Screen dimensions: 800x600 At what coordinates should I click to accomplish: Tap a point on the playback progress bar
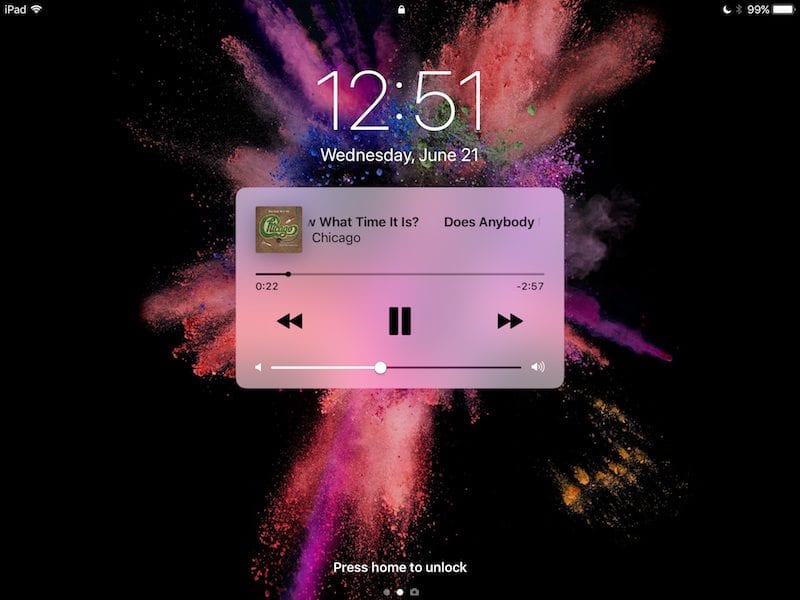(400, 273)
